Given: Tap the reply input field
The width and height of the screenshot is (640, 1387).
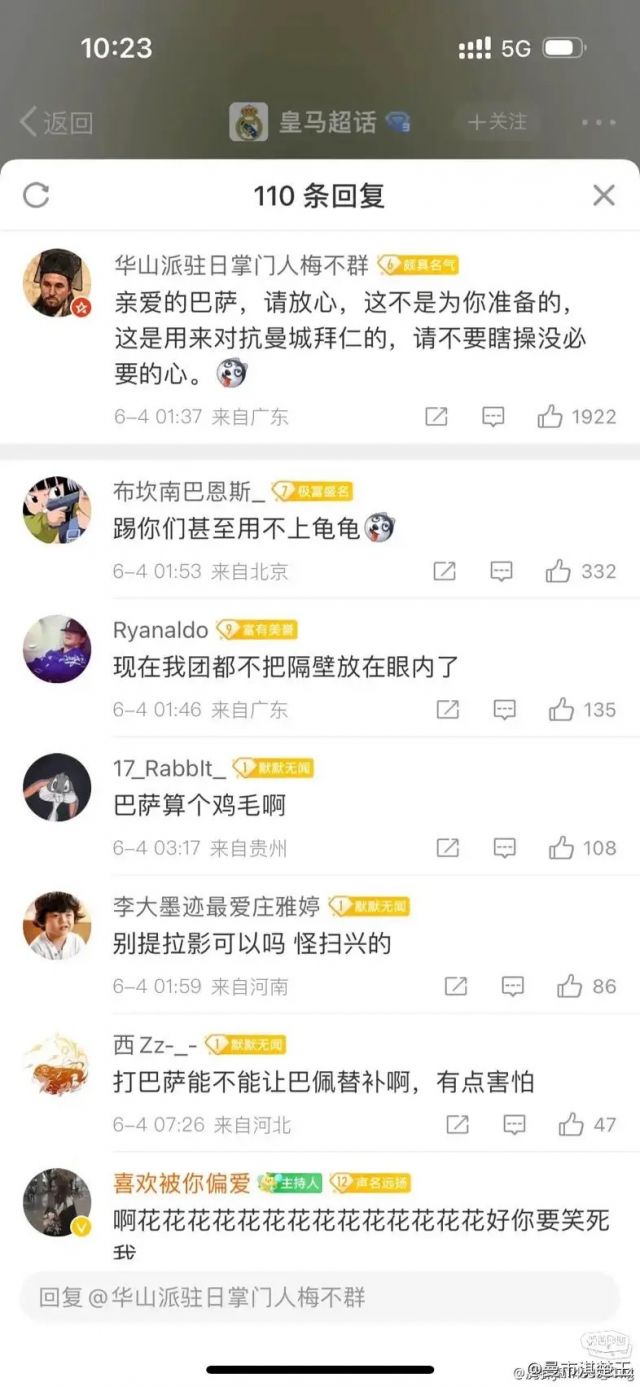Looking at the screenshot, I should tap(320, 1298).
